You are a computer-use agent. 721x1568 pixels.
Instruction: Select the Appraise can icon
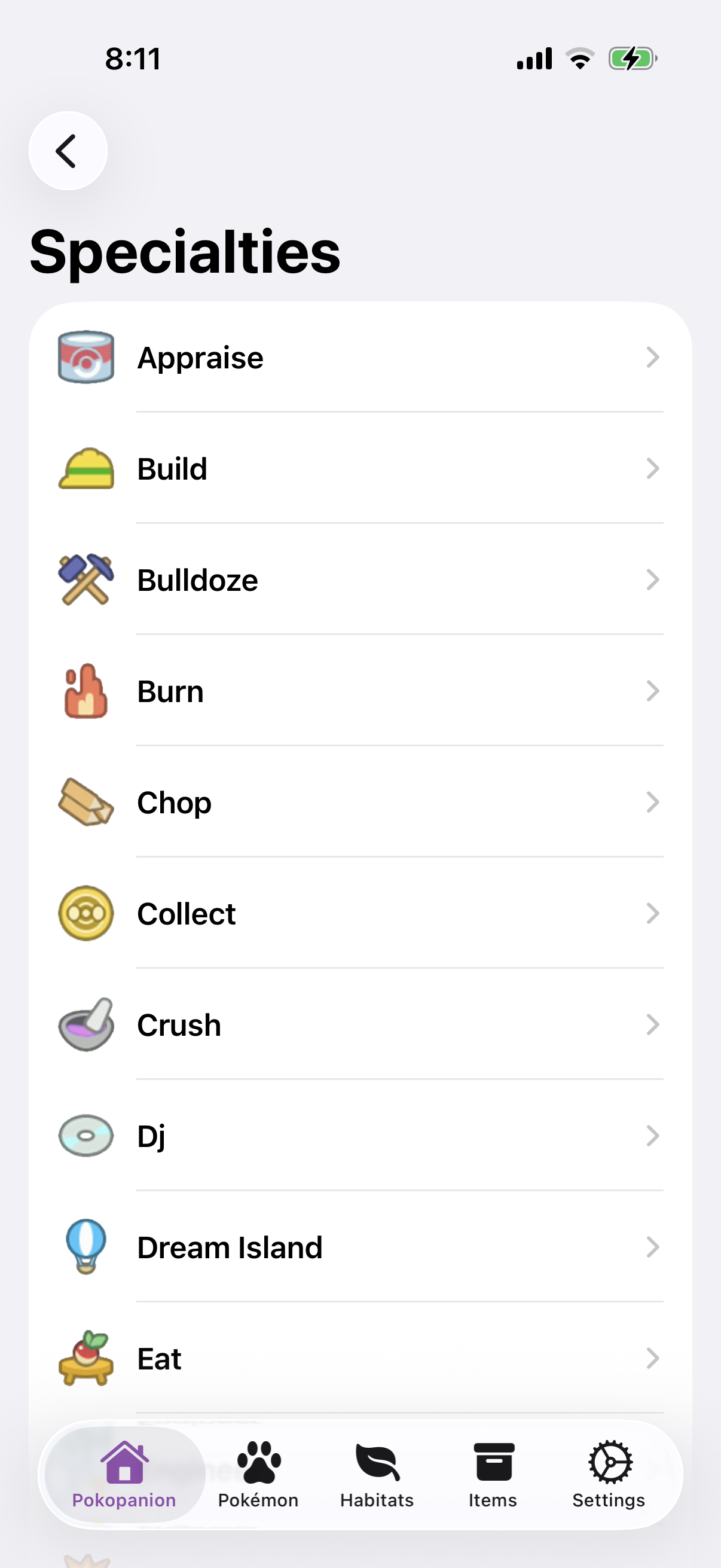pyautogui.click(x=85, y=357)
